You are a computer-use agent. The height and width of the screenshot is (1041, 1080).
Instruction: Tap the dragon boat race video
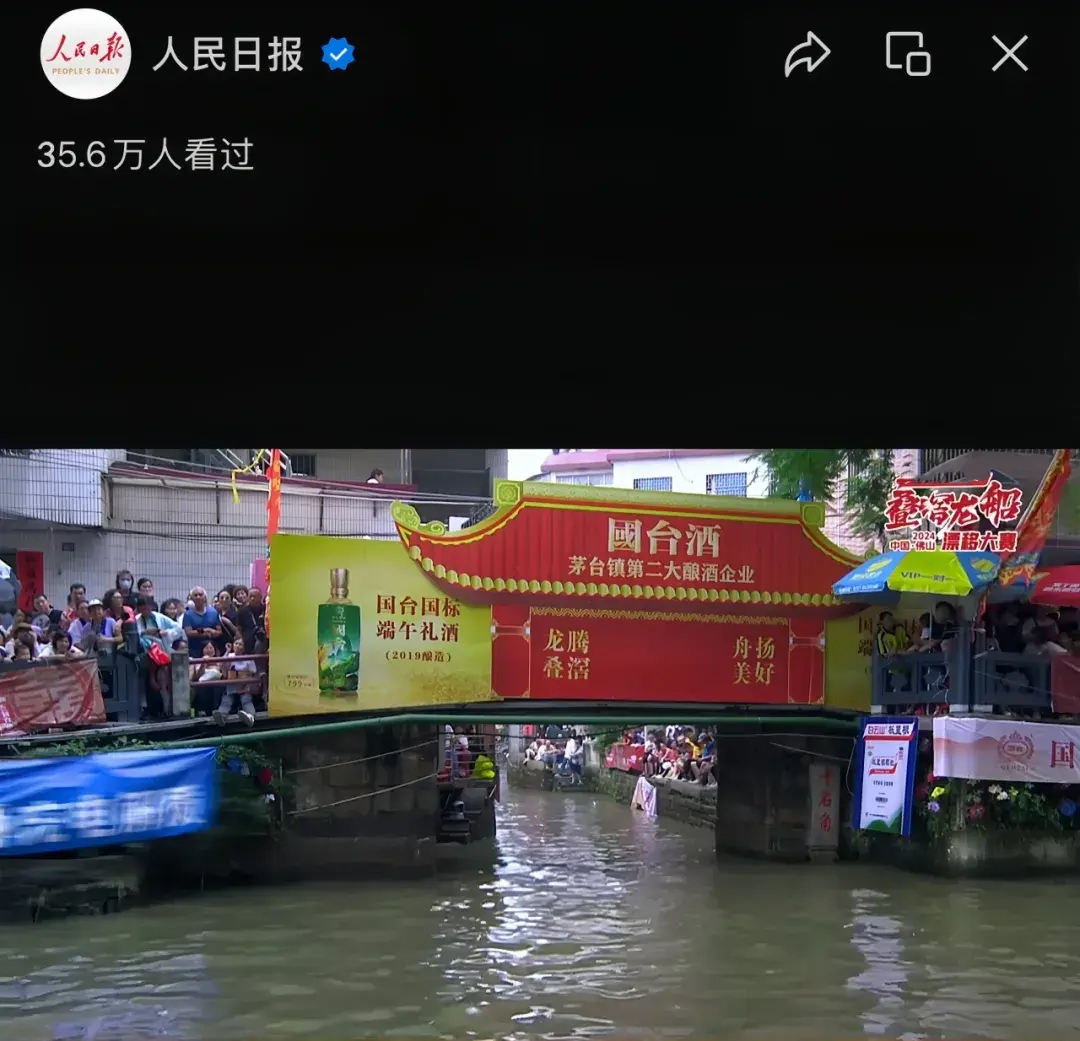[540, 744]
